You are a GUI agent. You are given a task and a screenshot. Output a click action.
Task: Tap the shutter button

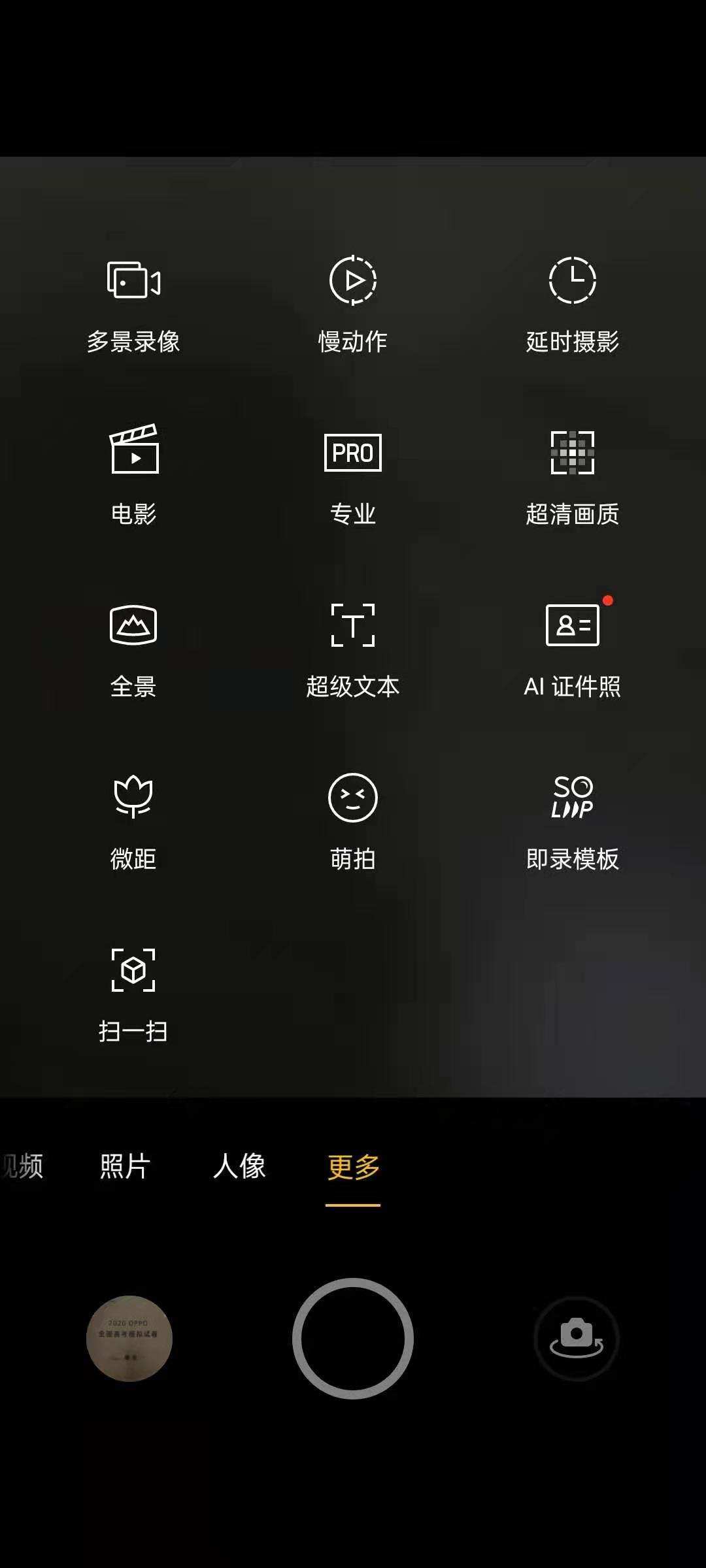pos(353,1339)
